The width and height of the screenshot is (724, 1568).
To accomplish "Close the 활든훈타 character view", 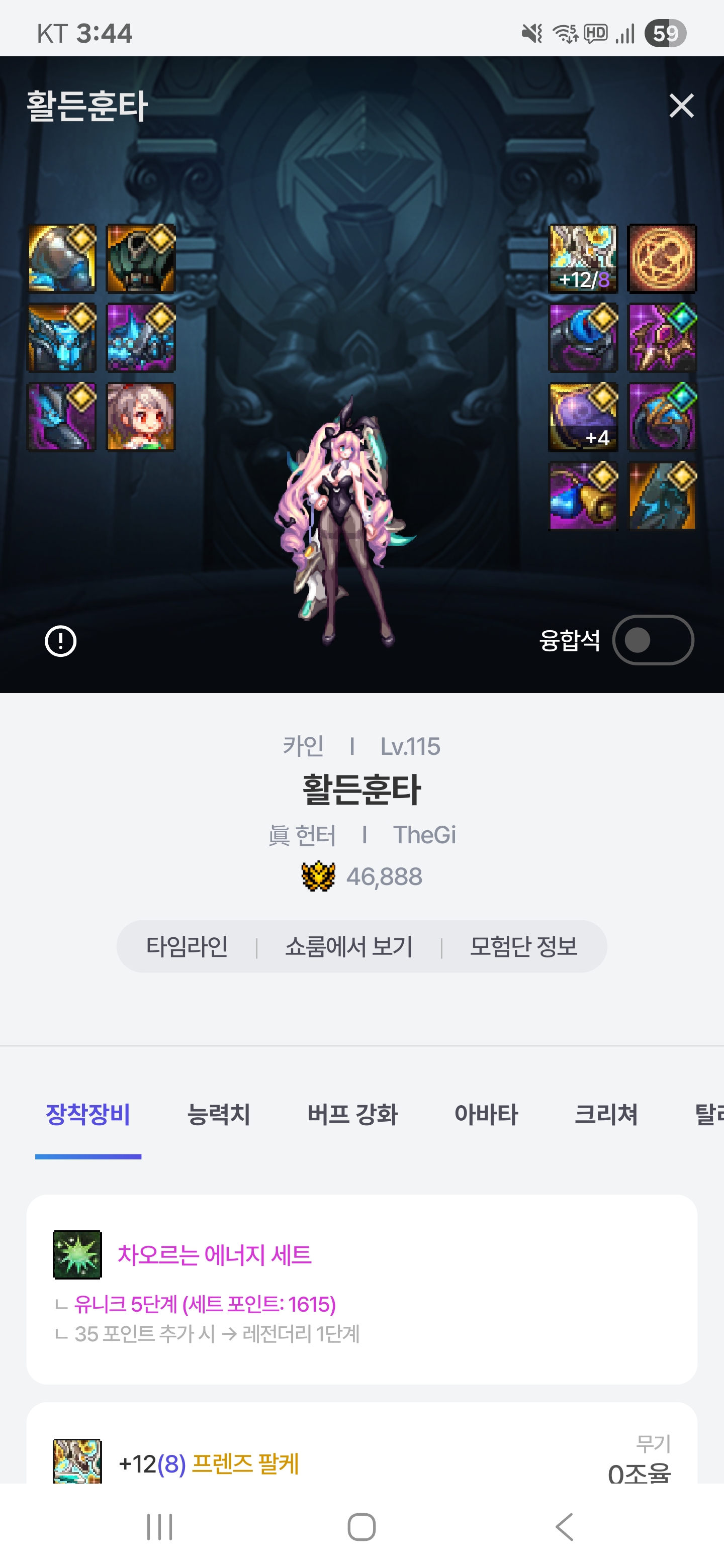I will coord(681,106).
